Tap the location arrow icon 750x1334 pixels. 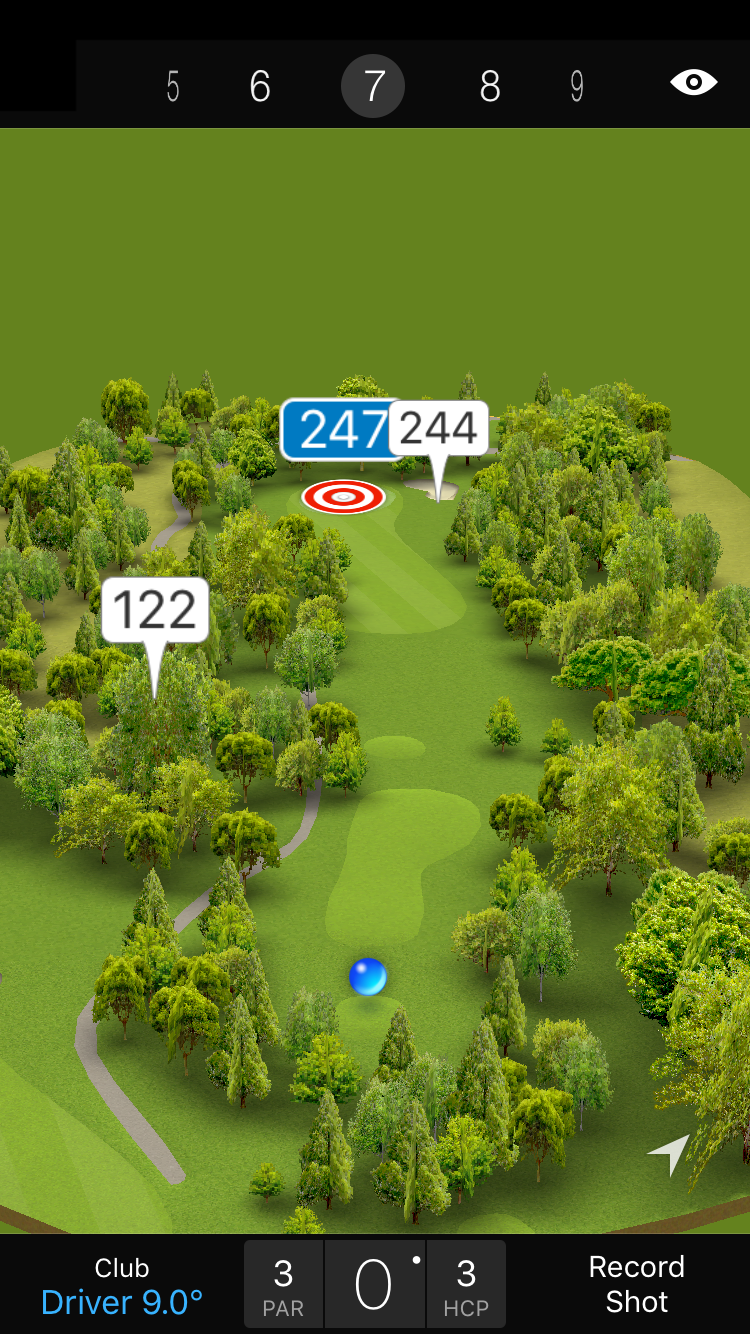tap(669, 1154)
